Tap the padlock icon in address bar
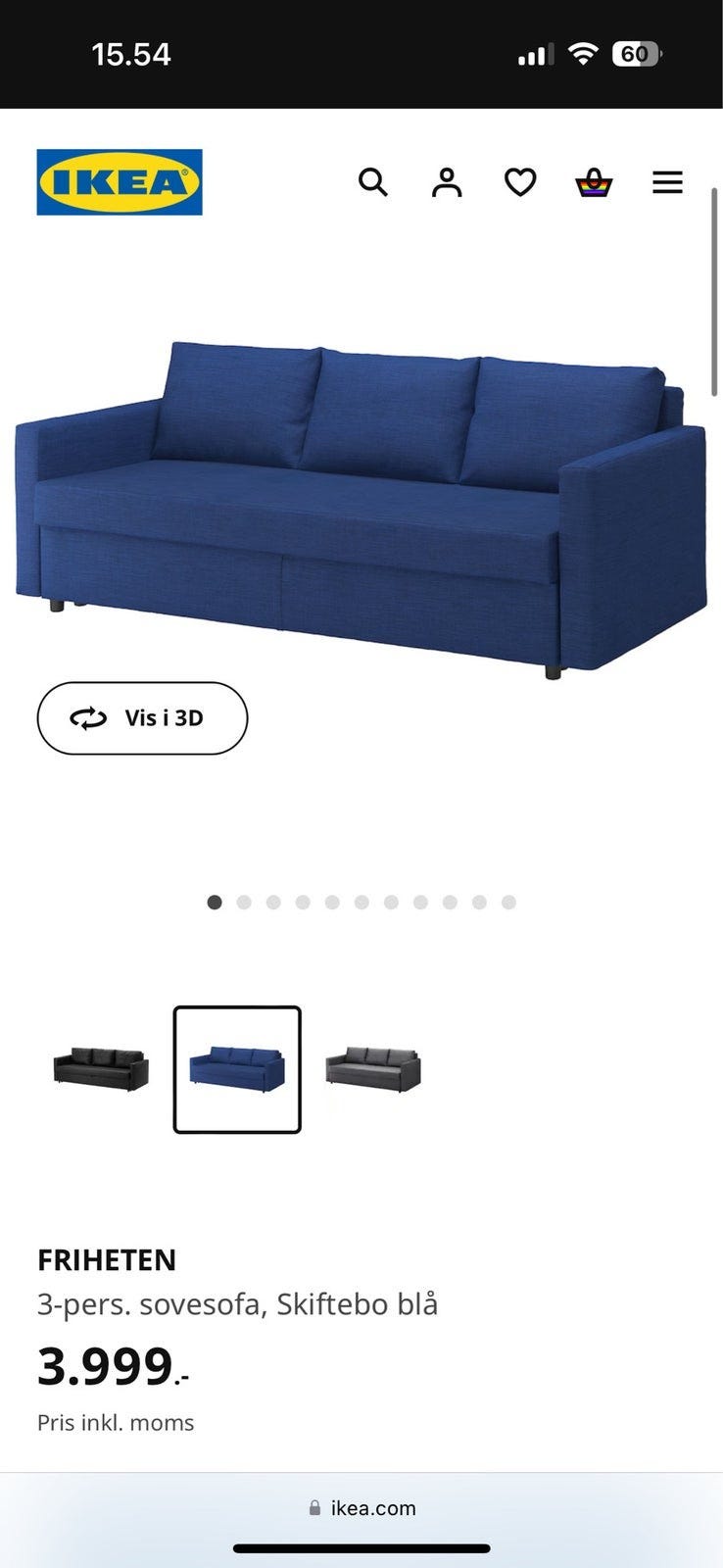This screenshot has height=1568, width=723. 315,1507
